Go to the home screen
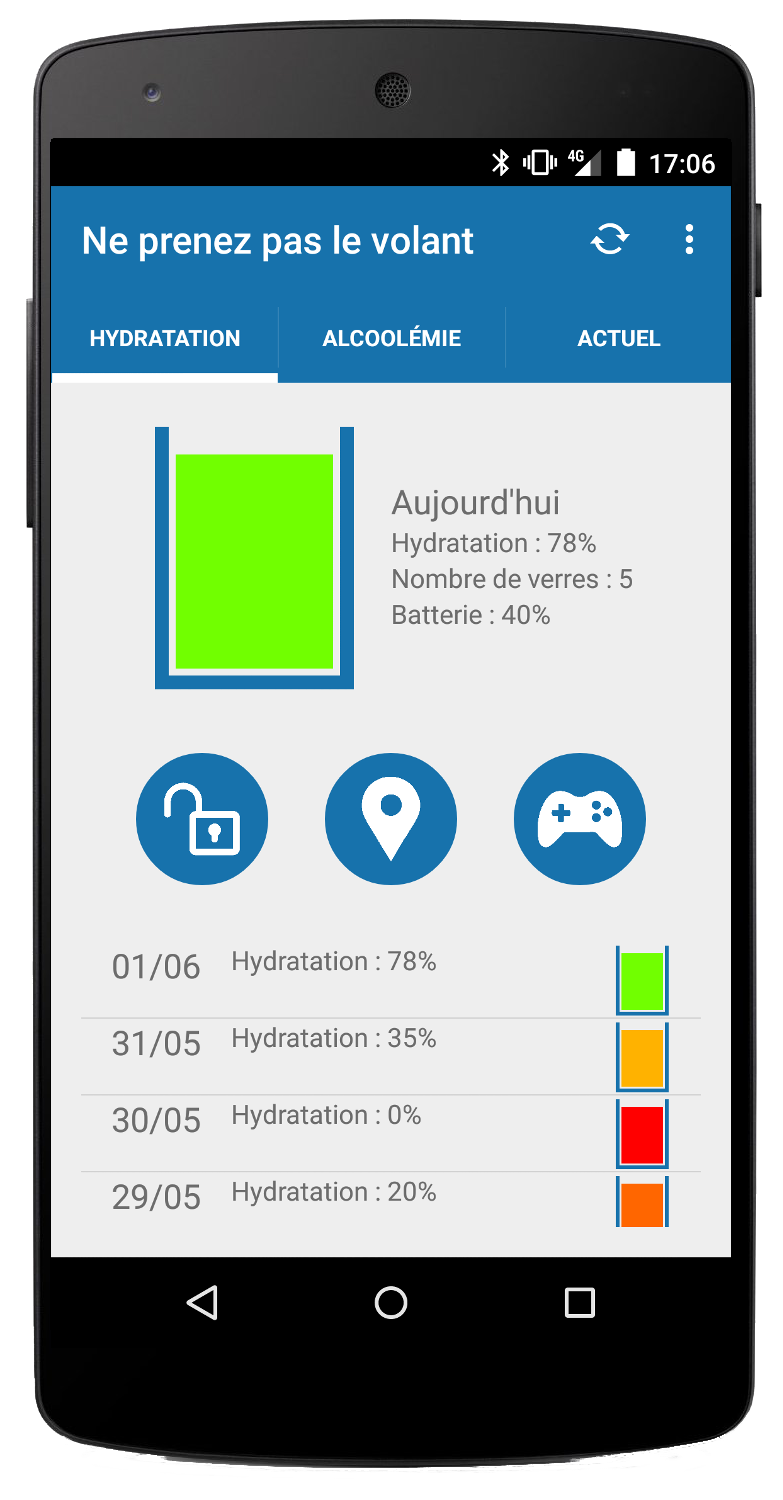Viewport: 783px width, 1500px height. pyautogui.click(x=391, y=1302)
